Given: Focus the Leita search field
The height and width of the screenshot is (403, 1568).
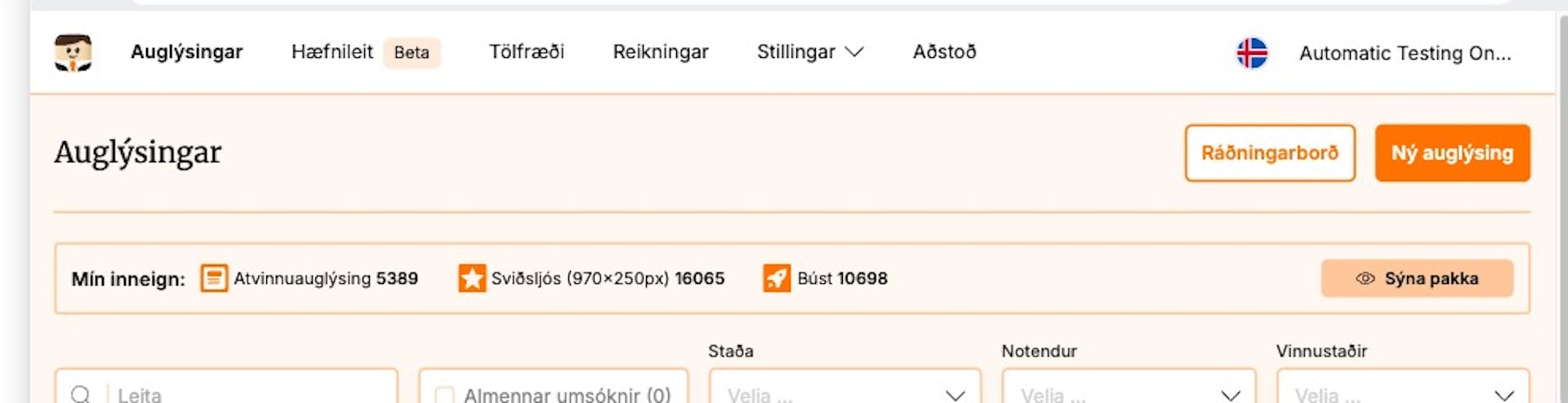Looking at the screenshot, I should click(x=245, y=394).
